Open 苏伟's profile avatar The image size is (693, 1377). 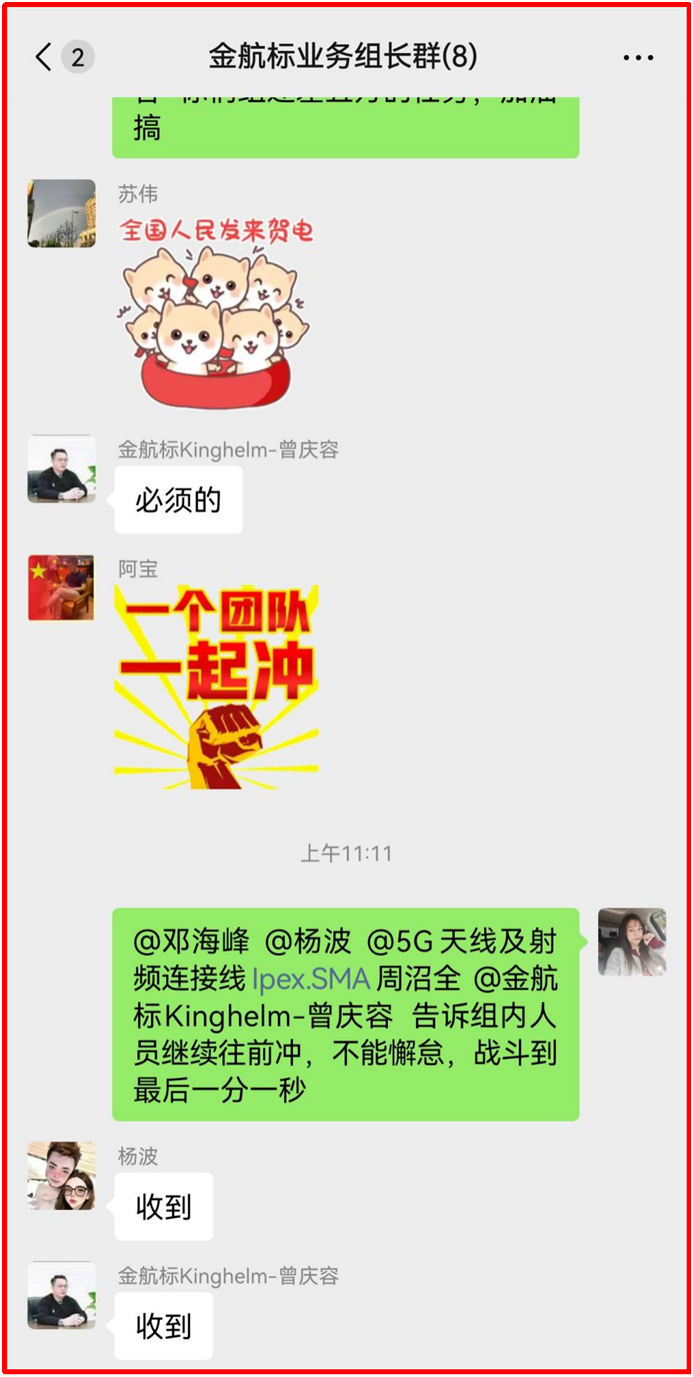[62, 213]
